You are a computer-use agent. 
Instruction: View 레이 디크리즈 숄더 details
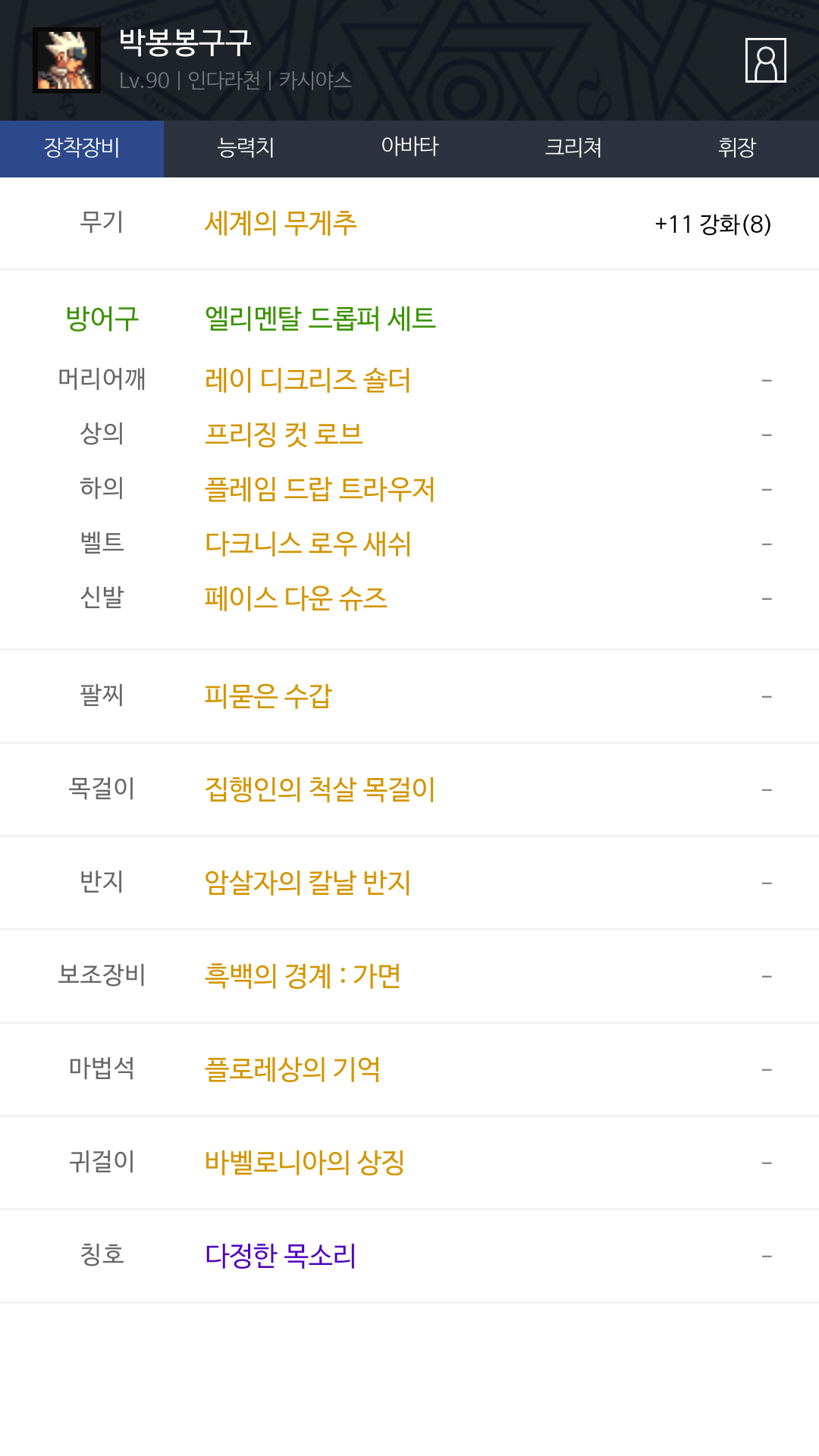(308, 380)
